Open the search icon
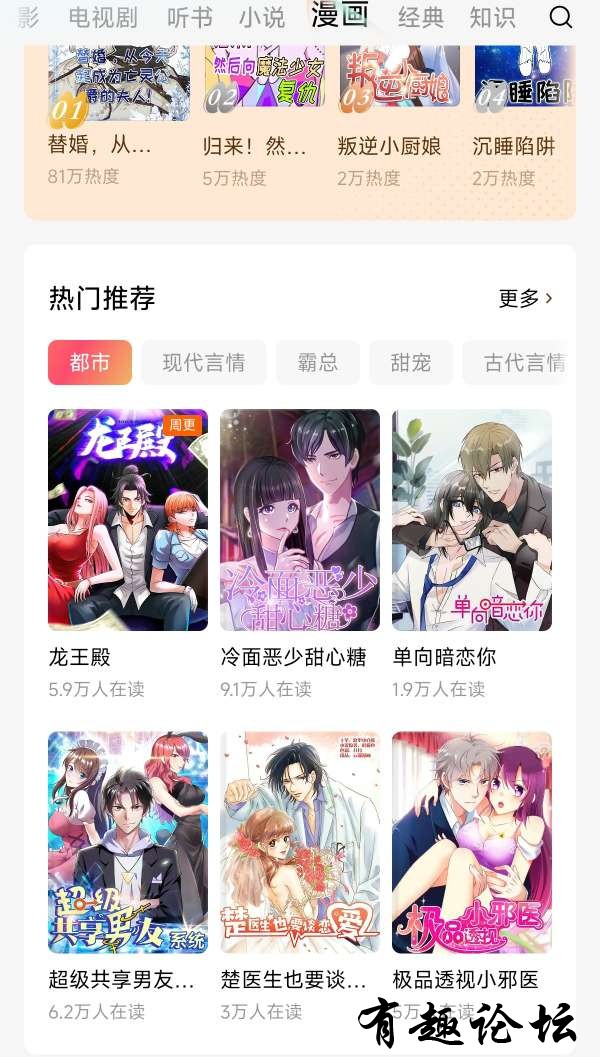This screenshot has width=600, height=1057. click(x=561, y=17)
